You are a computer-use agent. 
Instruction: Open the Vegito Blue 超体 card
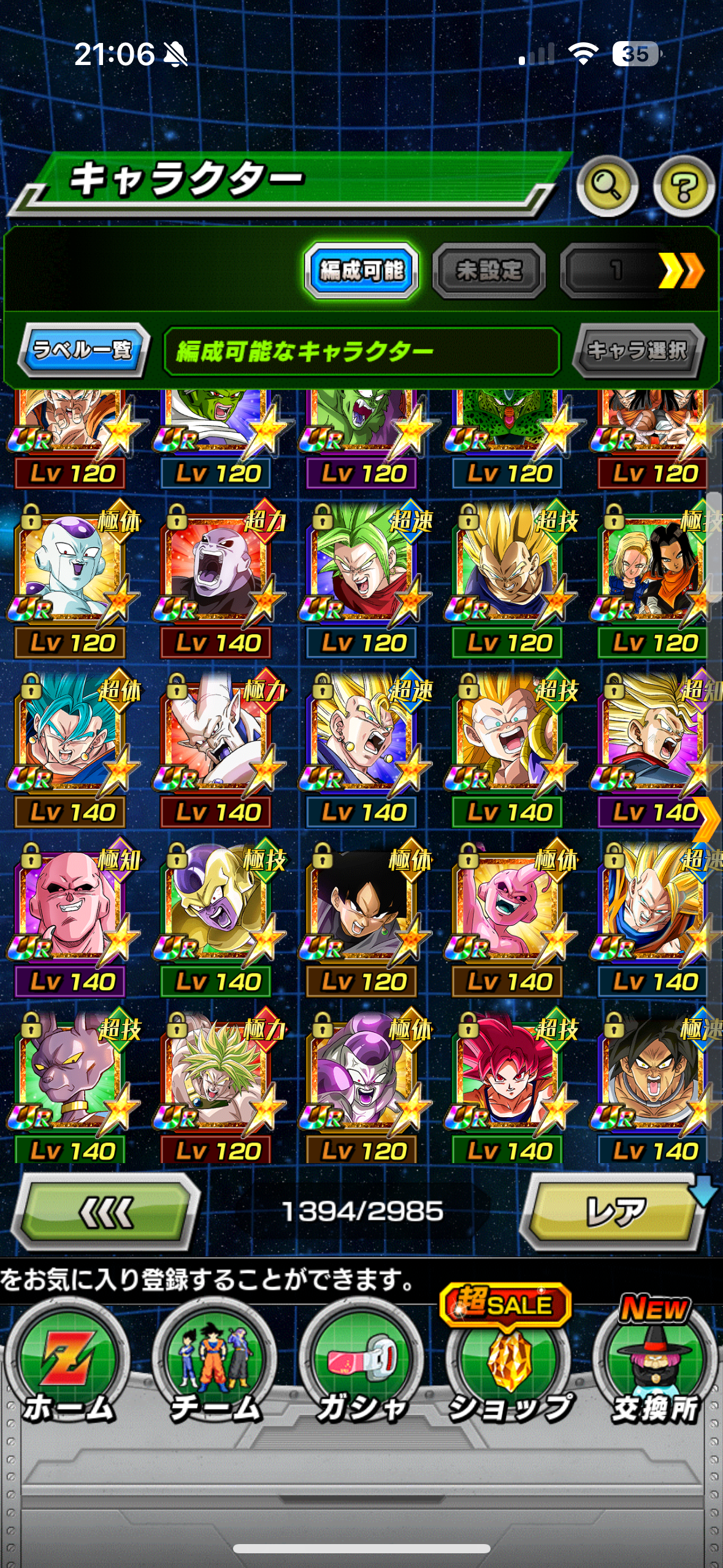point(72,745)
